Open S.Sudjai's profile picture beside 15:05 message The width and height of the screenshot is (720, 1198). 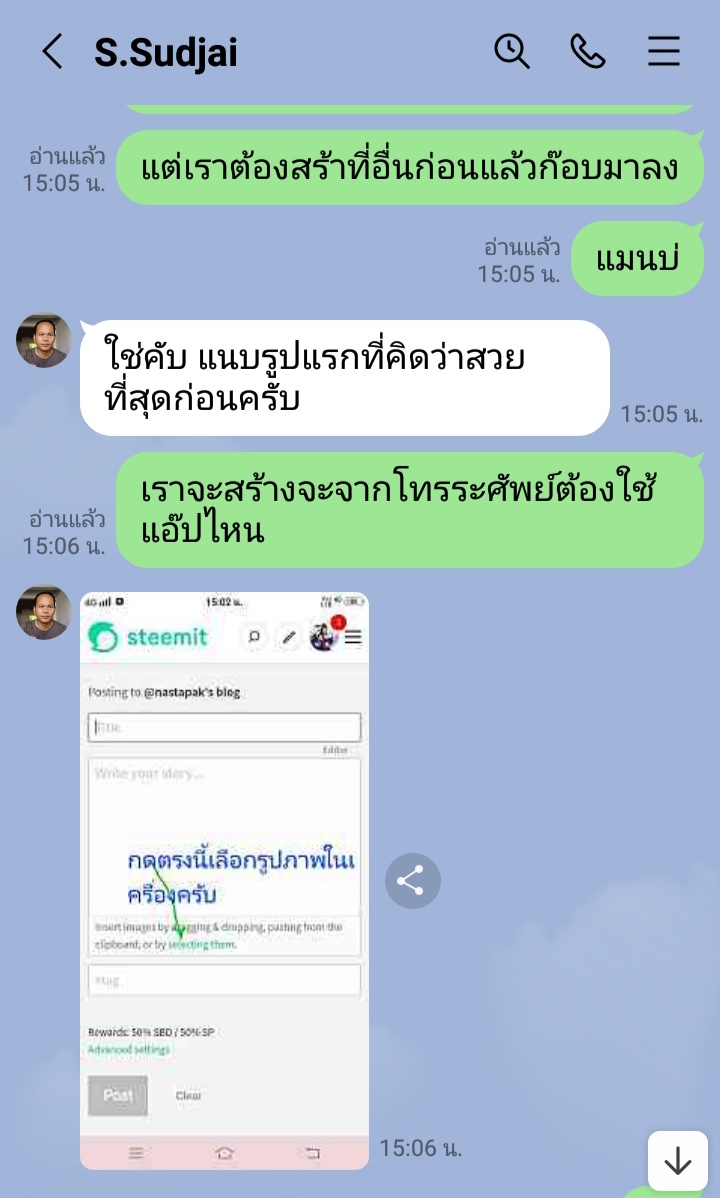point(44,341)
